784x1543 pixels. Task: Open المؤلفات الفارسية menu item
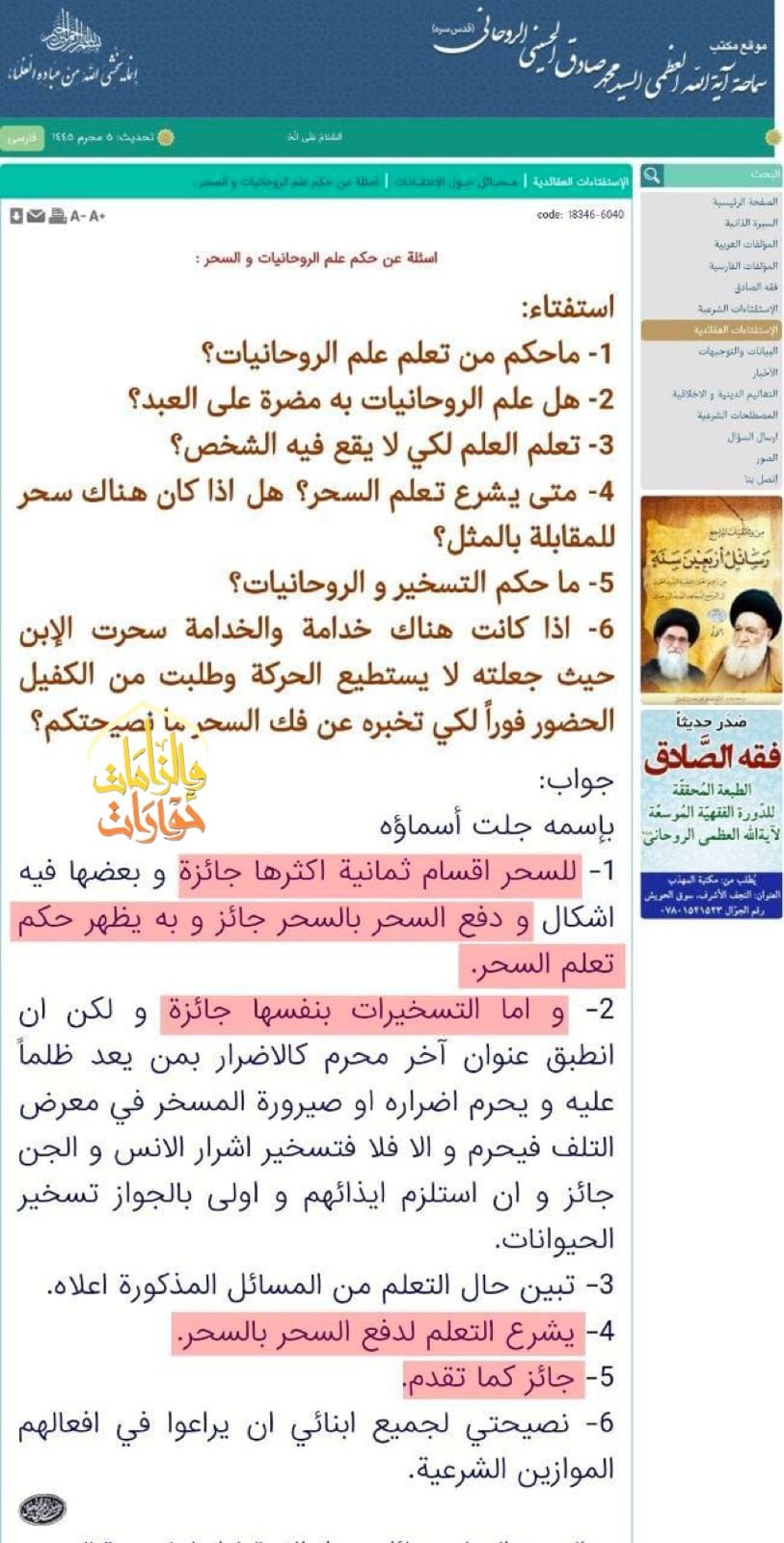coord(743,265)
